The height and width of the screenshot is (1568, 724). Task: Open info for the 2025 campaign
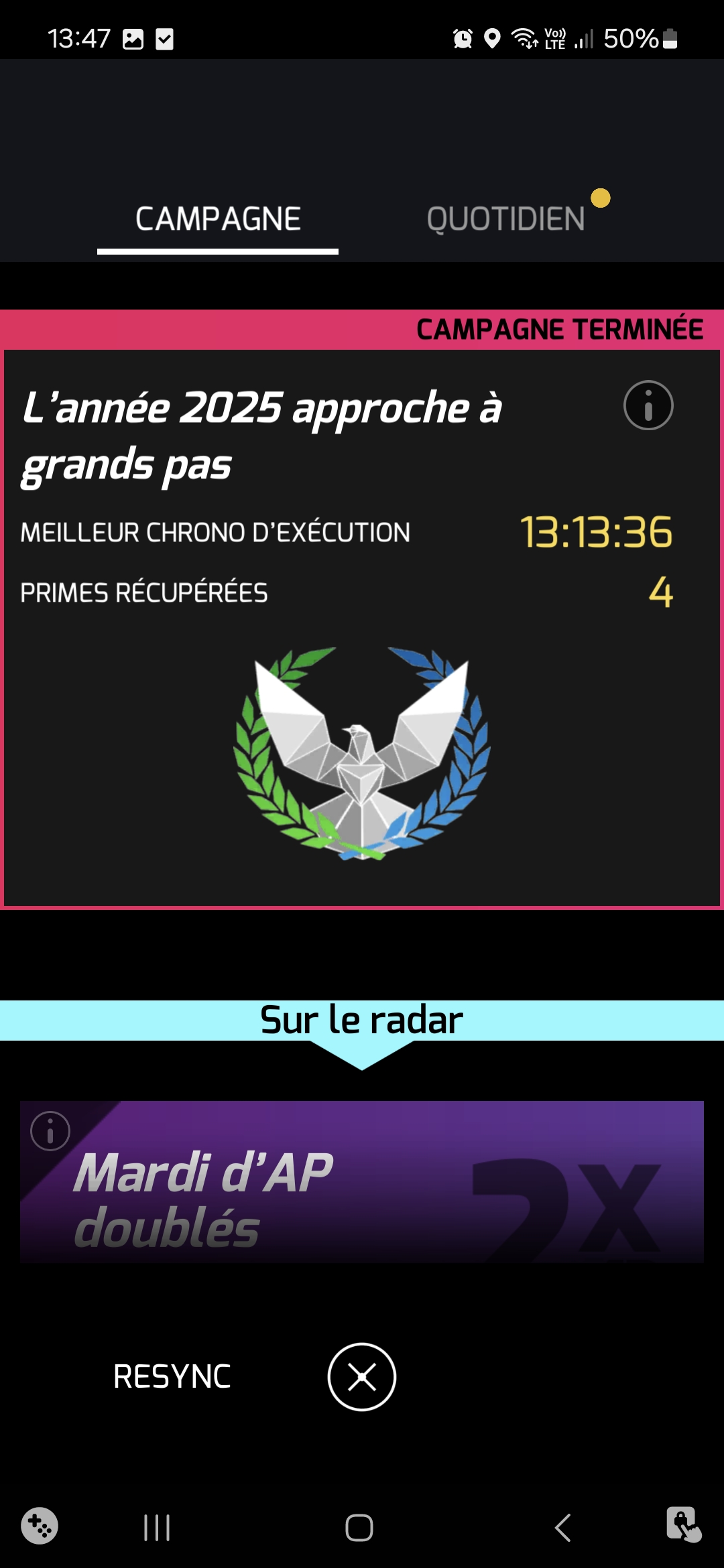pos(648,405)
